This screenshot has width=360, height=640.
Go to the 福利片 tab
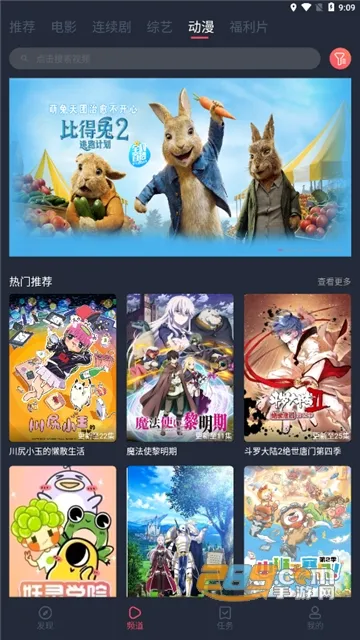point(249,27)
